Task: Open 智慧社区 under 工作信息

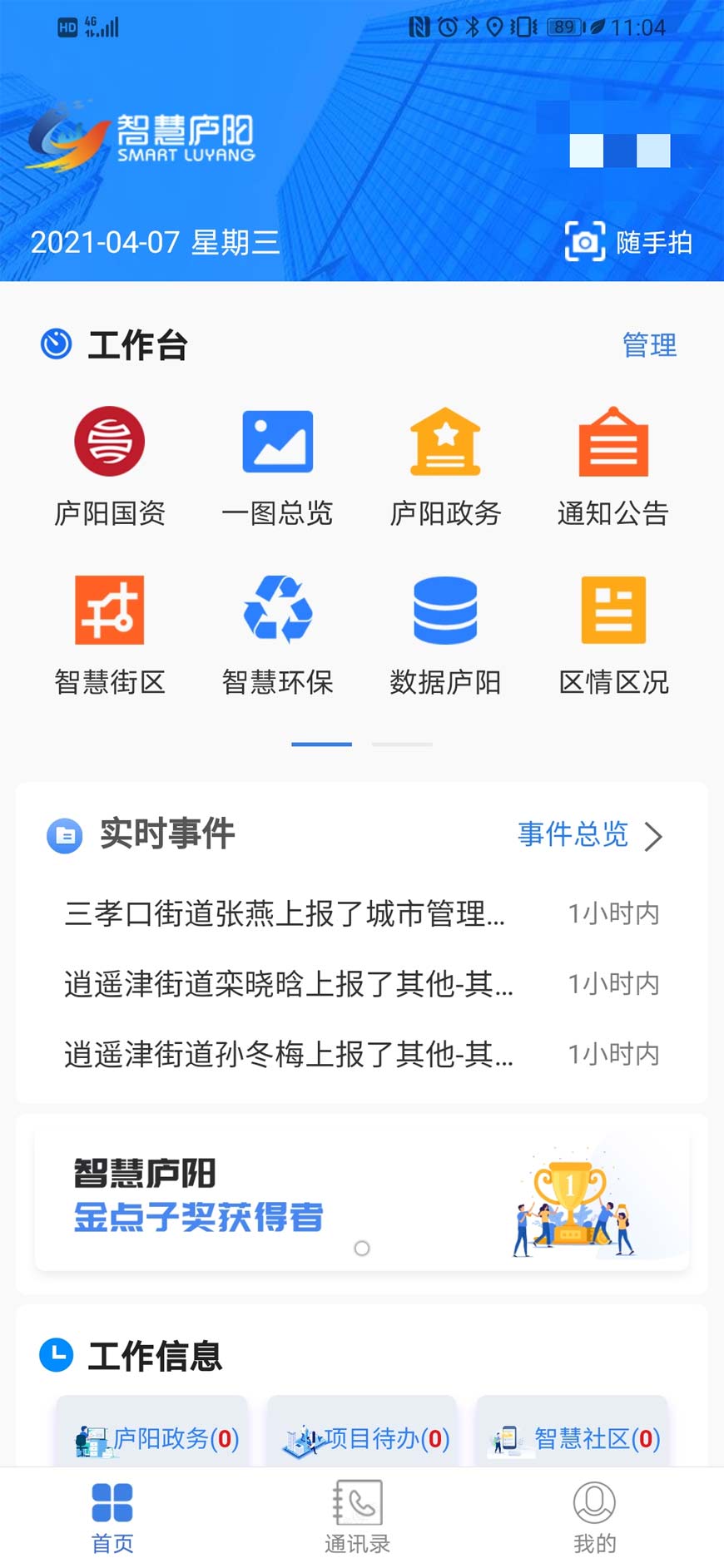Action: tap(572, 1437)
